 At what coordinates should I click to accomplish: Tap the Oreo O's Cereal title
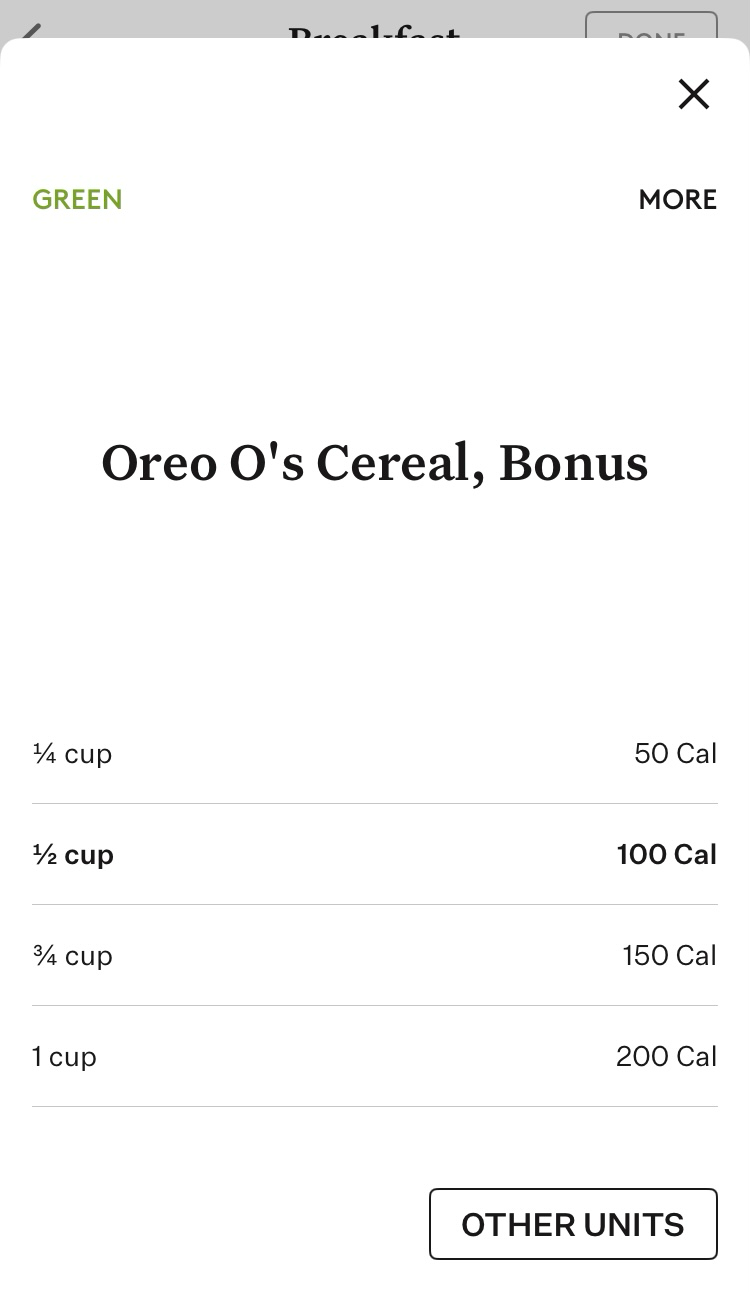(x=375, y=462)
